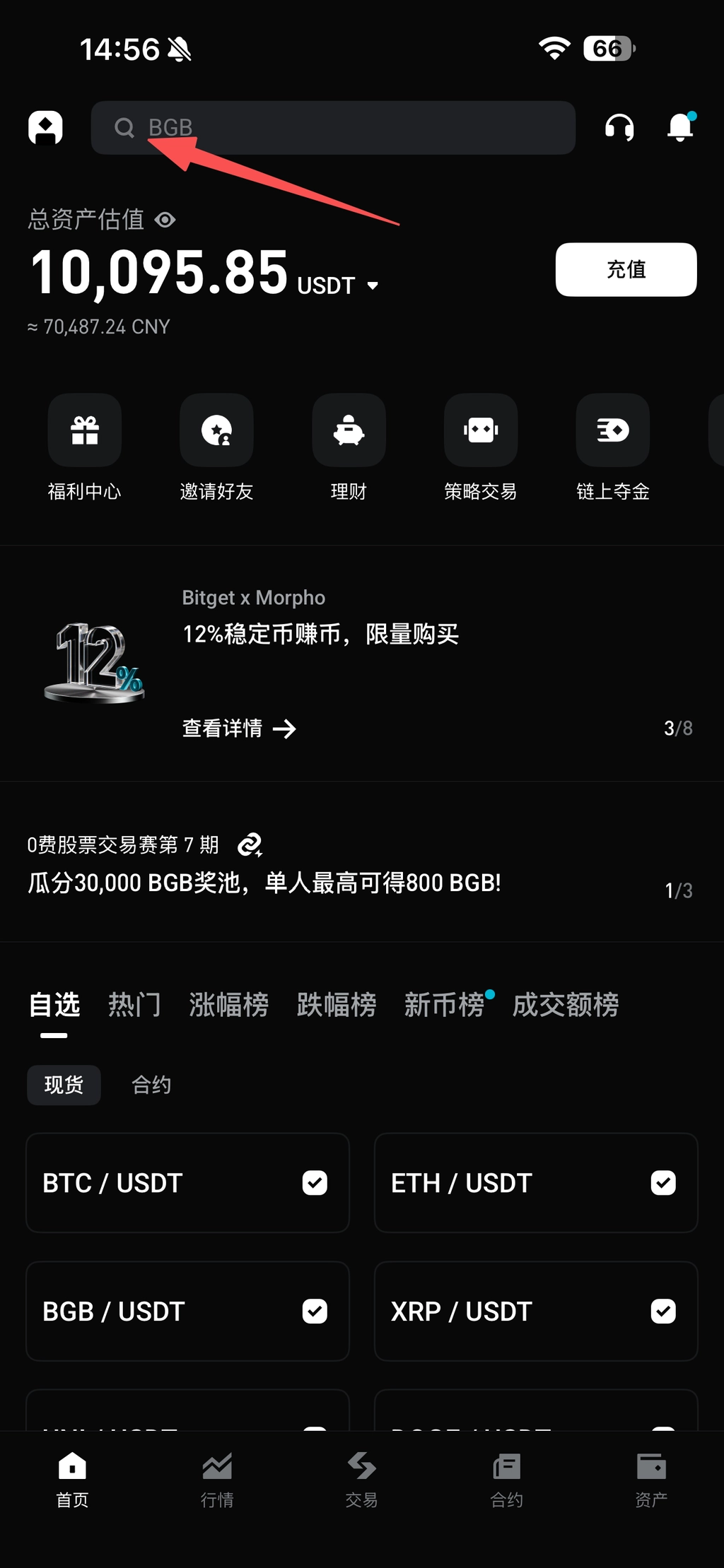The height and width of the screenshot is (1568, 724).
Task: Switch to the 涨幅榜 gainers tab
Action: [228, 1004]
